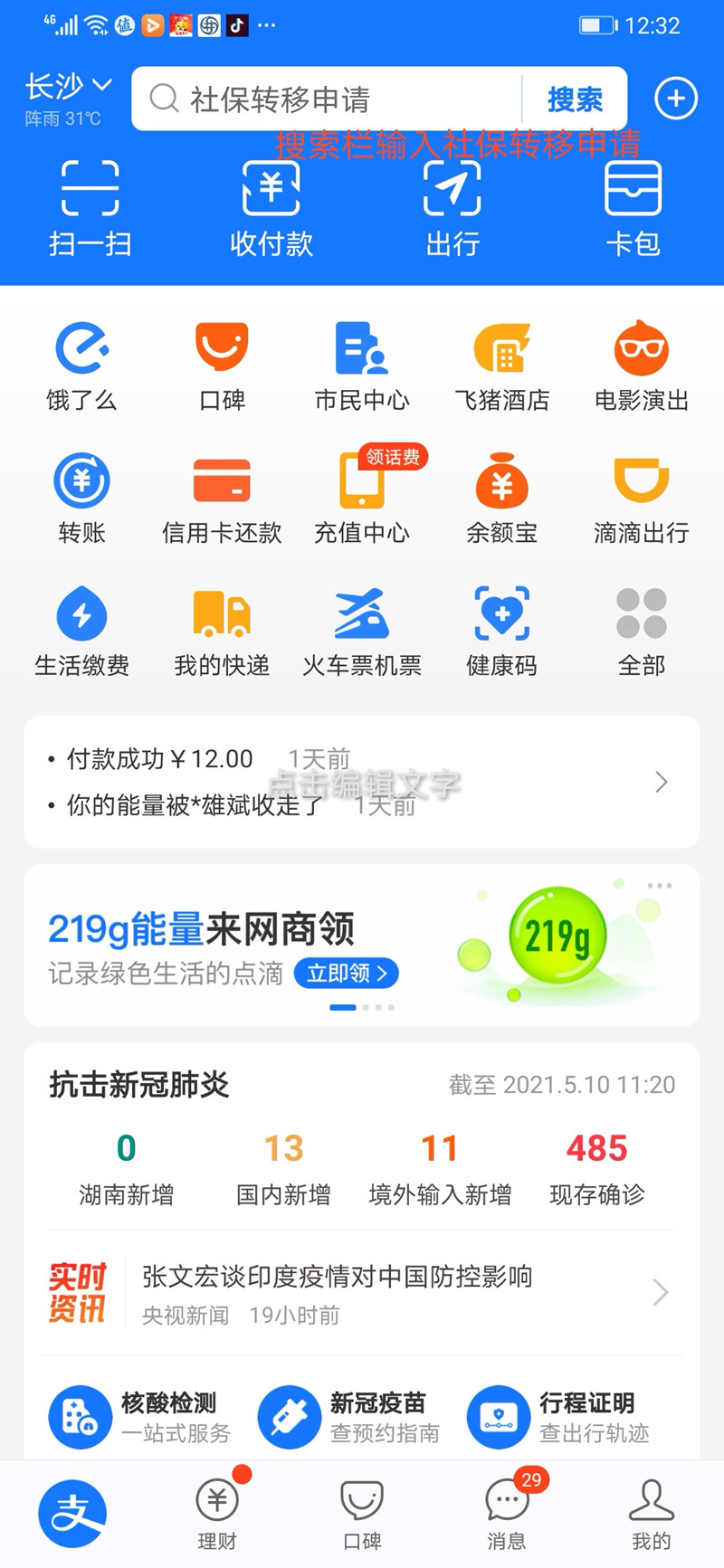
Task: Open the 卡包 card wallet
Action: pyautogui.click(x=633, y=208)
